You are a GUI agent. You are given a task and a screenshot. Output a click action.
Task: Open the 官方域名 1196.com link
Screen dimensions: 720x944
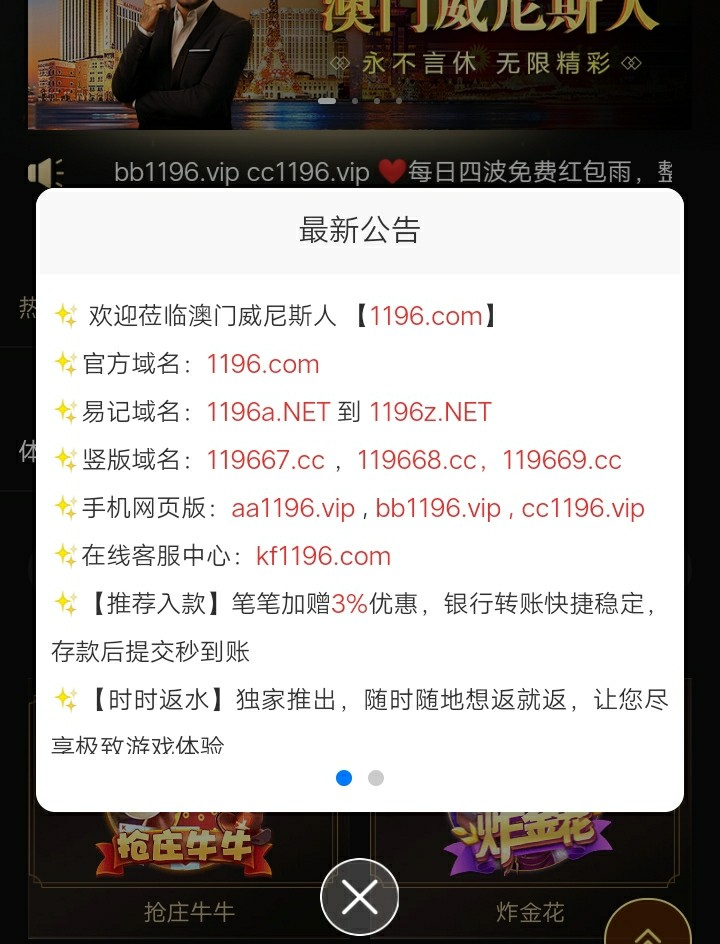pos(263,364)
